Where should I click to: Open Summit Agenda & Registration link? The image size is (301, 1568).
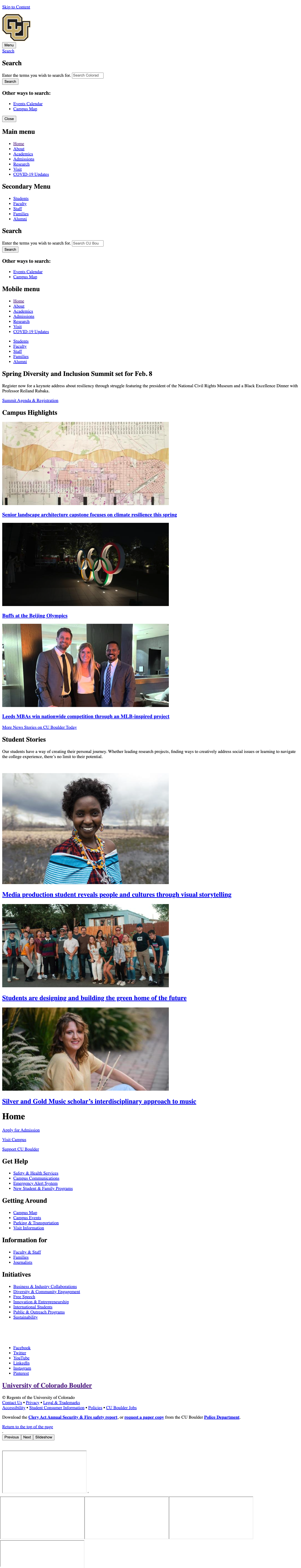(x=30, y=401)
